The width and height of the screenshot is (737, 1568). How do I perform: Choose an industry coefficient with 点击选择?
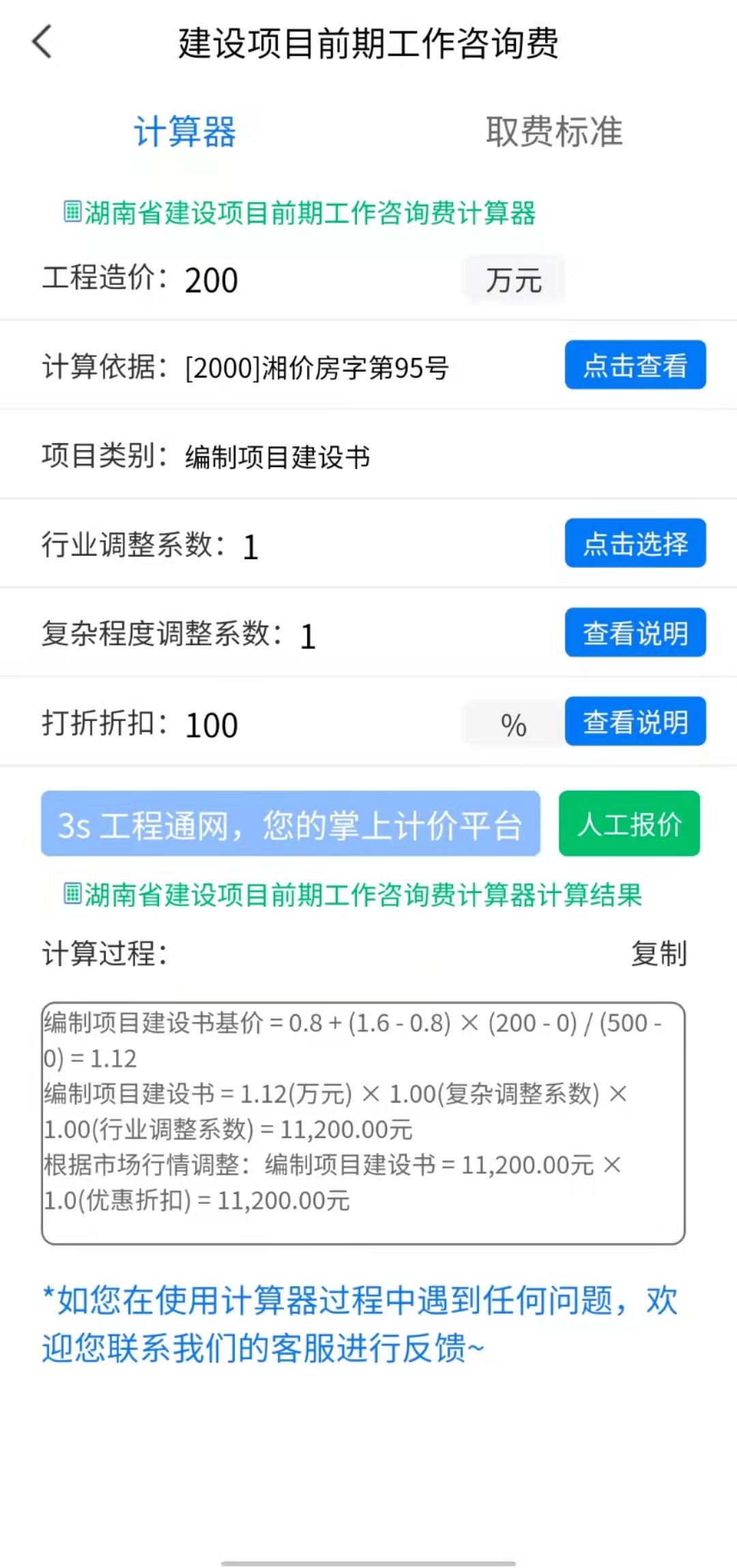(635, 544)
